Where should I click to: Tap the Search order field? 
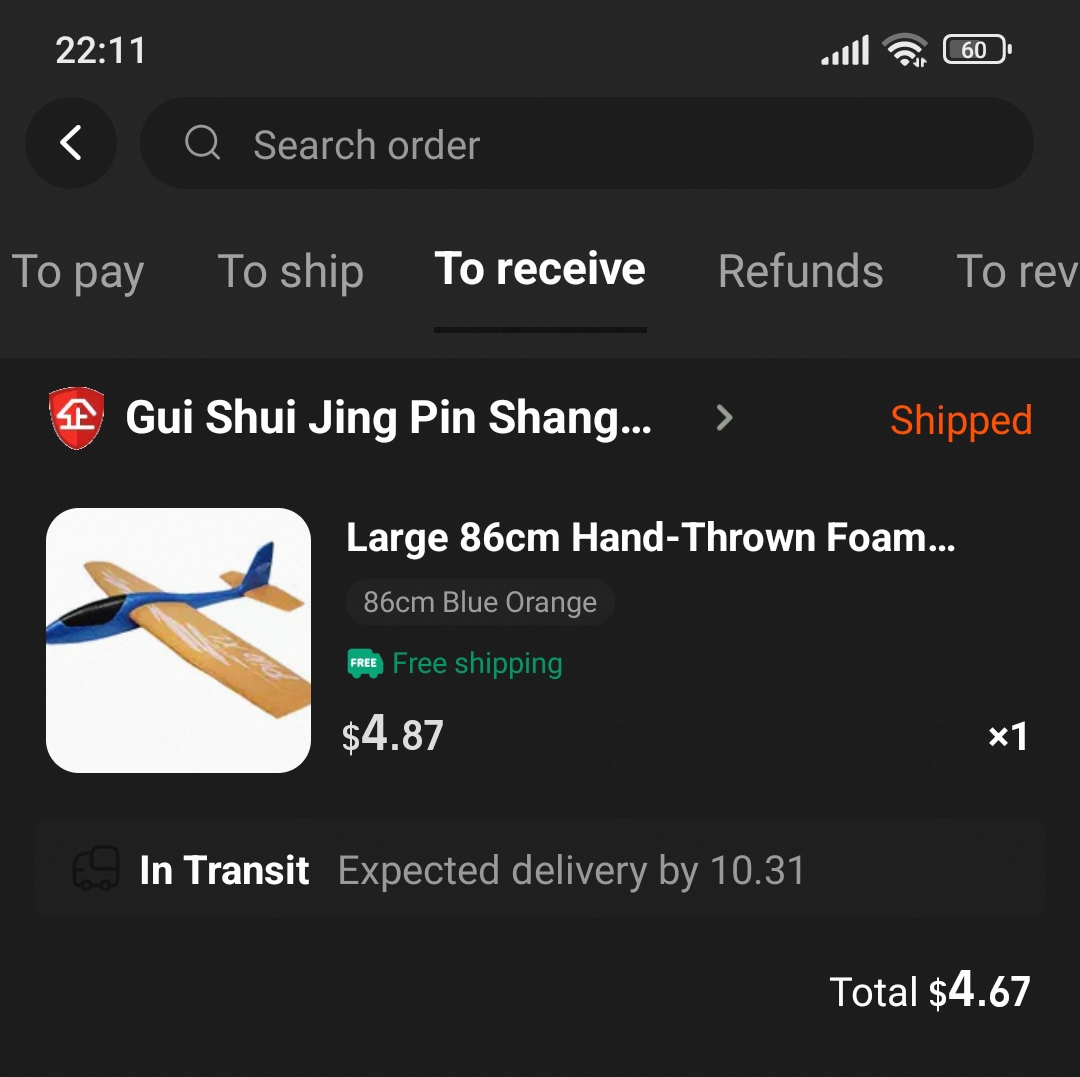586,144
